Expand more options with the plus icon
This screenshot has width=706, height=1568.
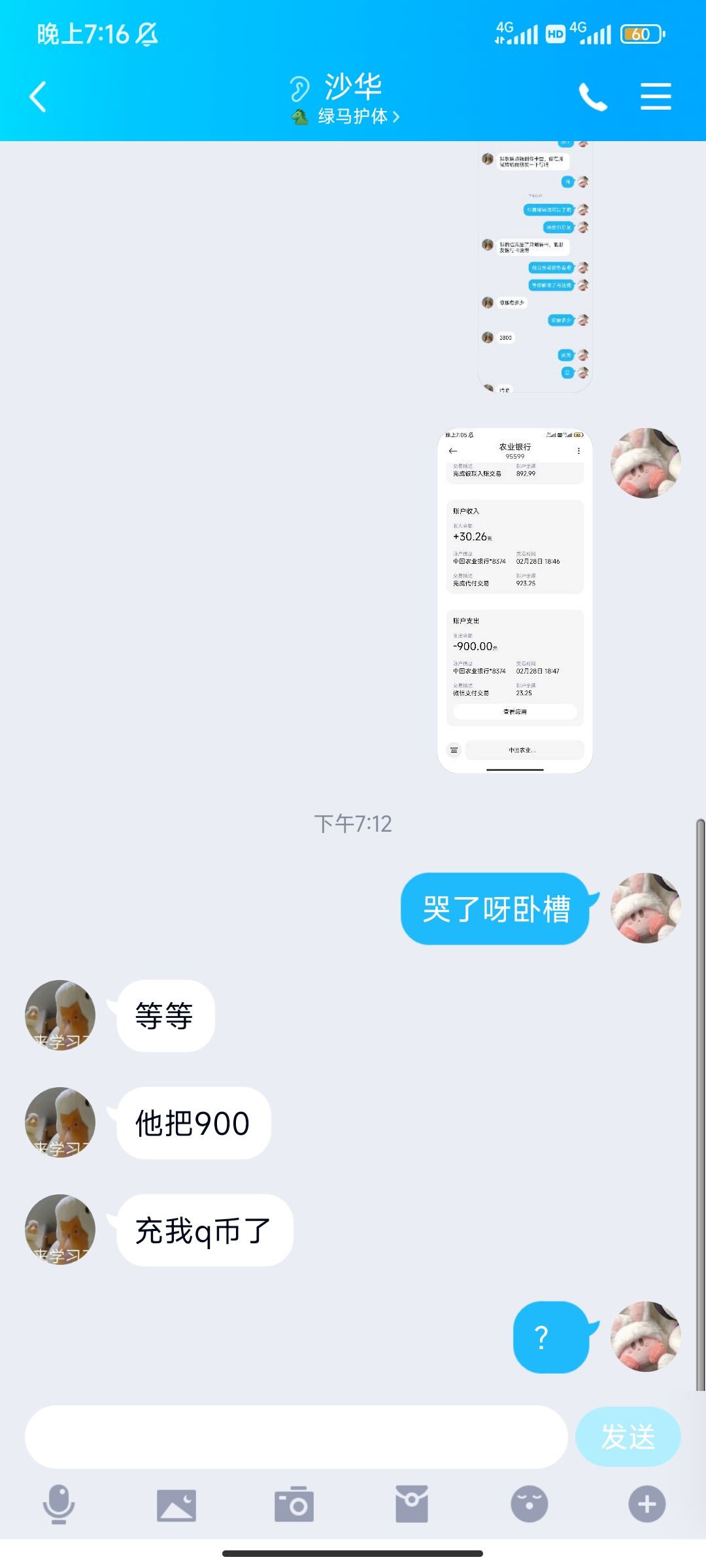(x=647, y=1504)
